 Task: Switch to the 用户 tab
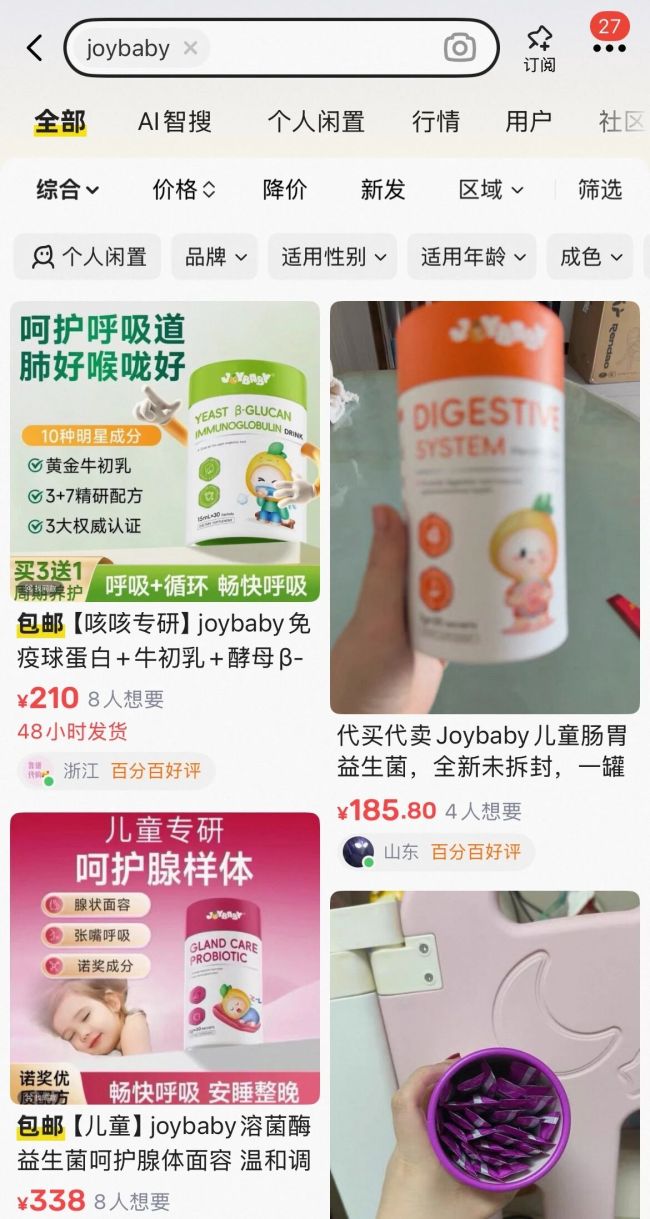(528, 122)
